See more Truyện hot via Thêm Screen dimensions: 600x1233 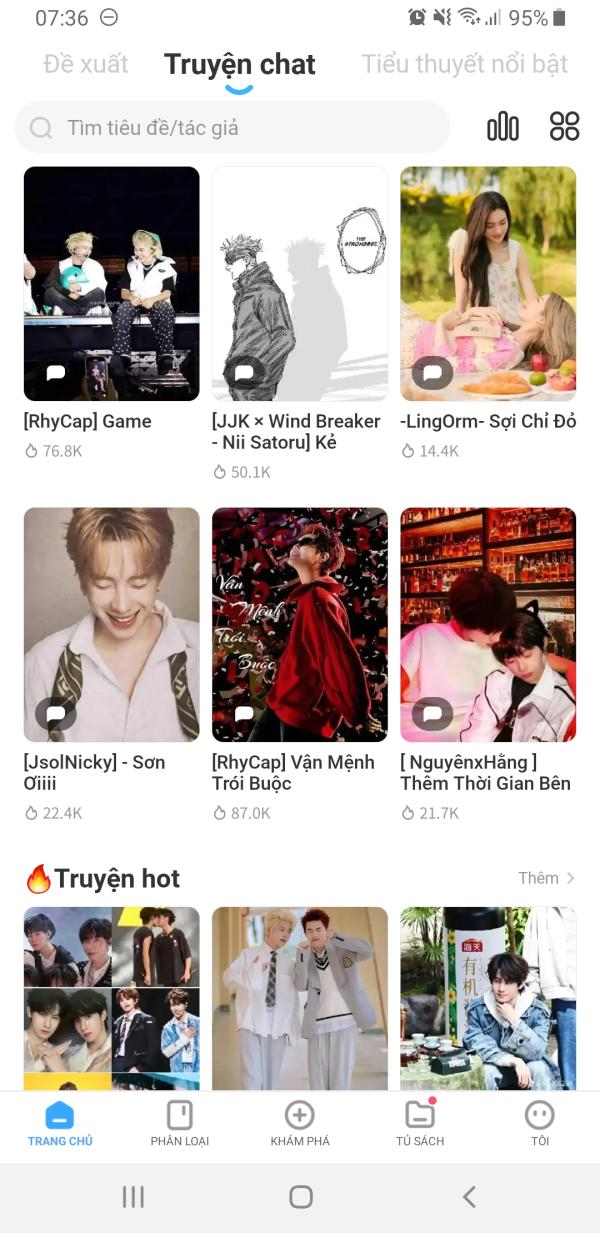click(x=546, y=878)
